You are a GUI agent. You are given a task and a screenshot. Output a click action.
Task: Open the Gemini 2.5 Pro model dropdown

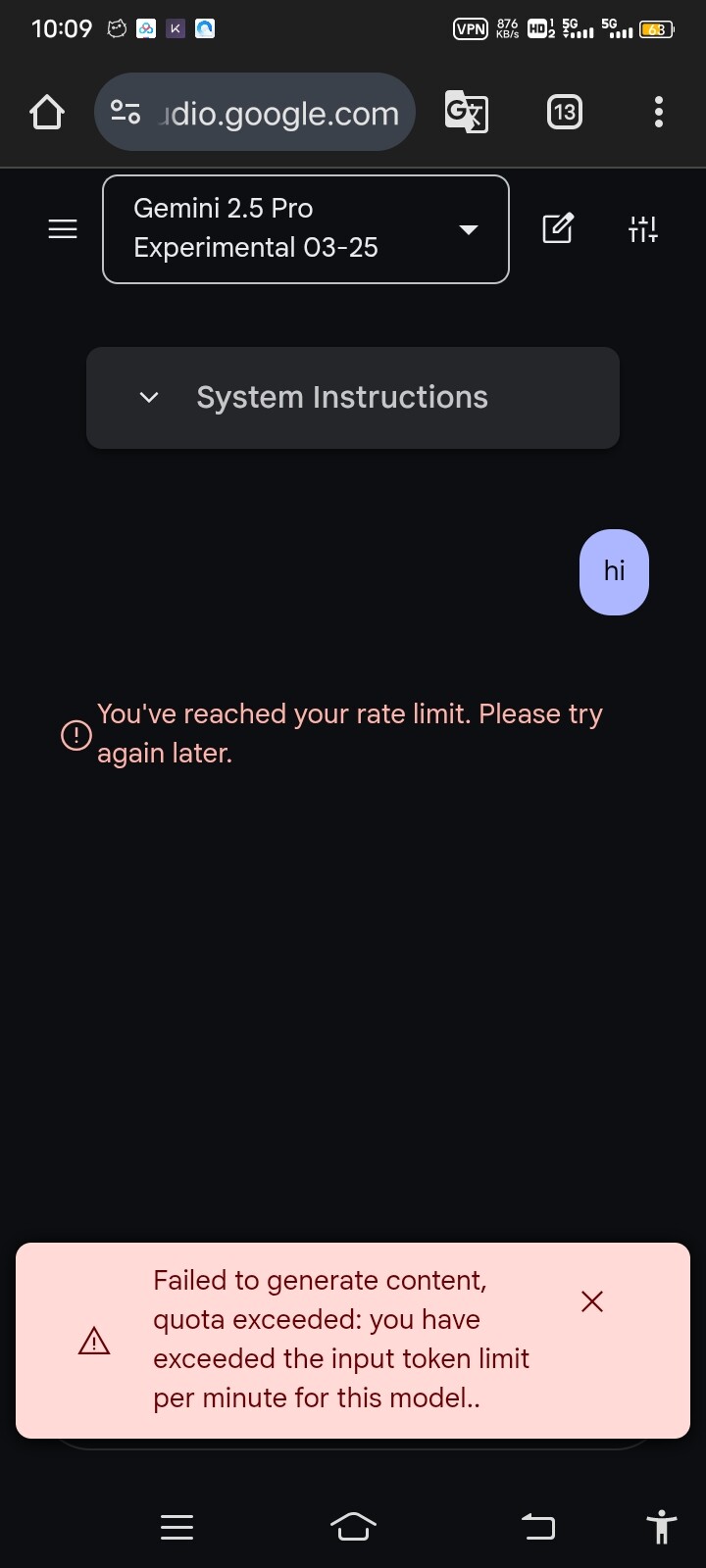[x=306, y=229]
